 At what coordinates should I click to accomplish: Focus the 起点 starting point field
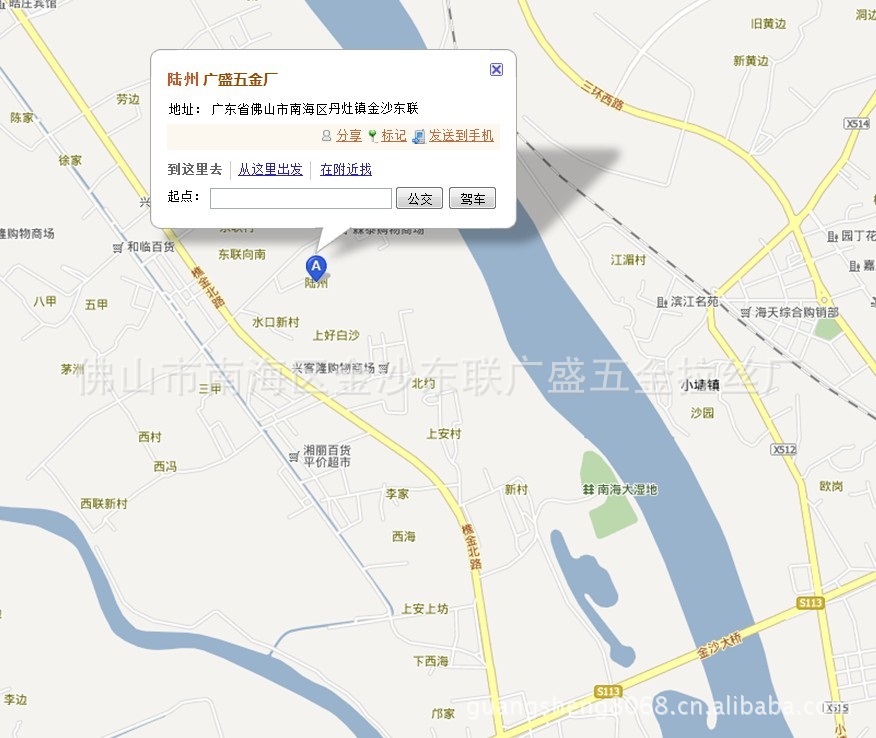click(300, 199)
